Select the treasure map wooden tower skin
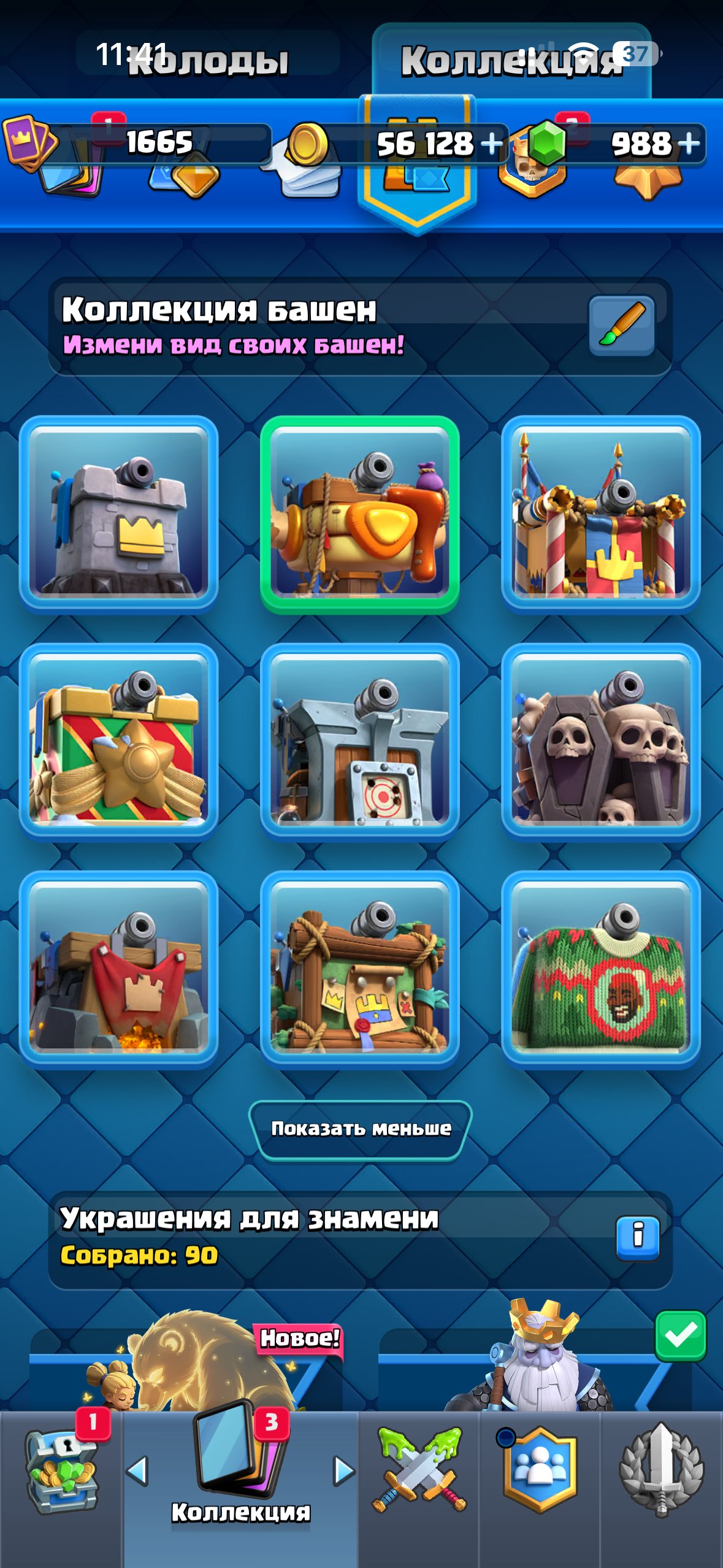 click(360, 969)
